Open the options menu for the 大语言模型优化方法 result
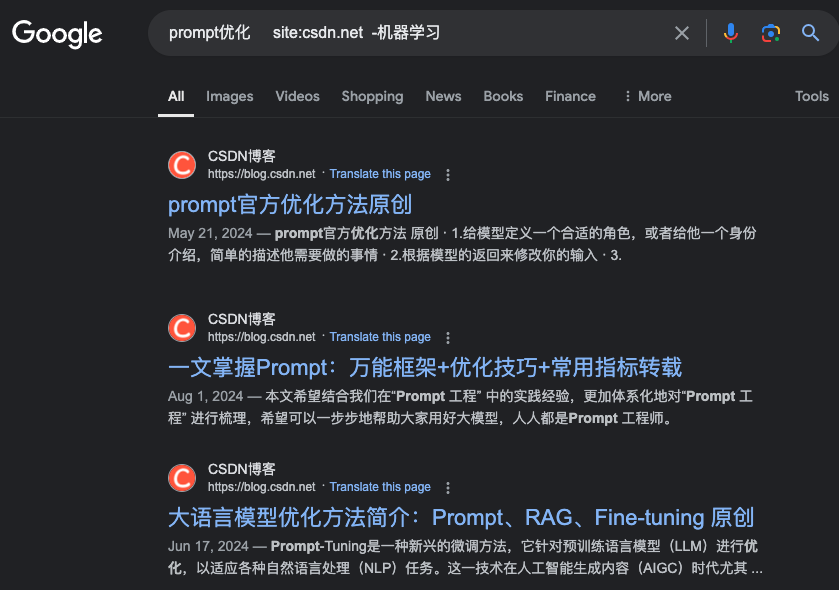 tap(448, 487)
